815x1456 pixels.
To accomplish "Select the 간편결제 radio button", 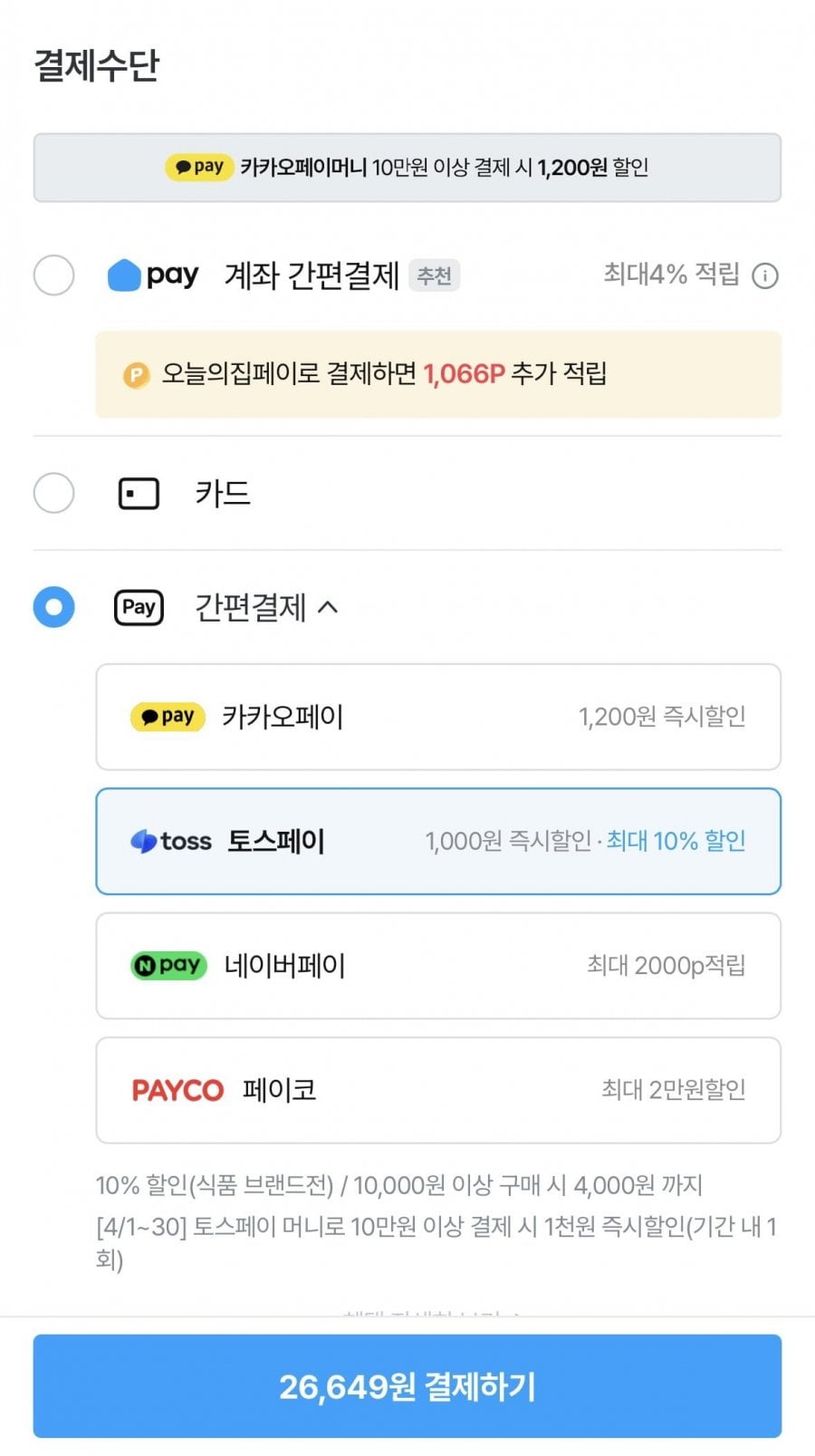I will (x=53, y=607).
